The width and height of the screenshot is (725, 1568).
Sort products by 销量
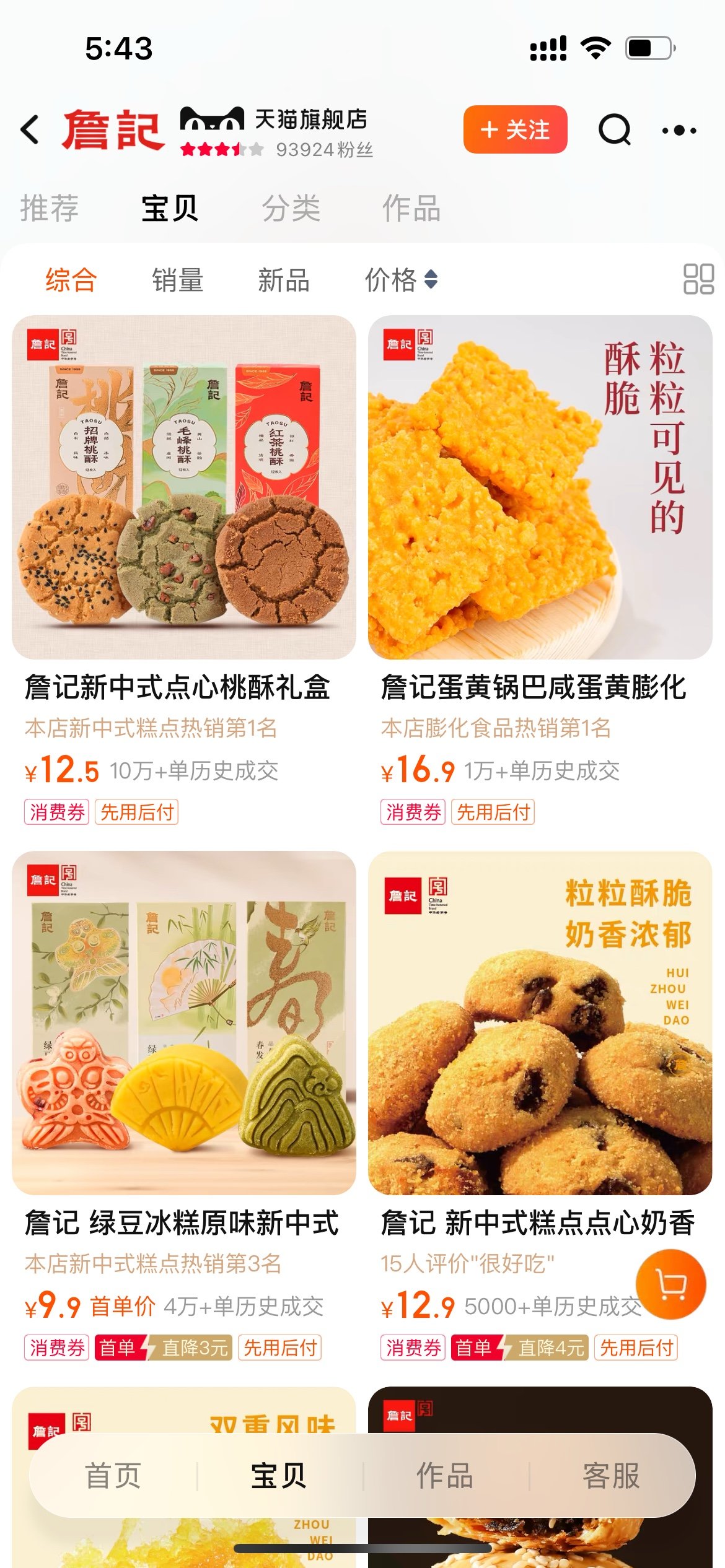click(178, 280)
